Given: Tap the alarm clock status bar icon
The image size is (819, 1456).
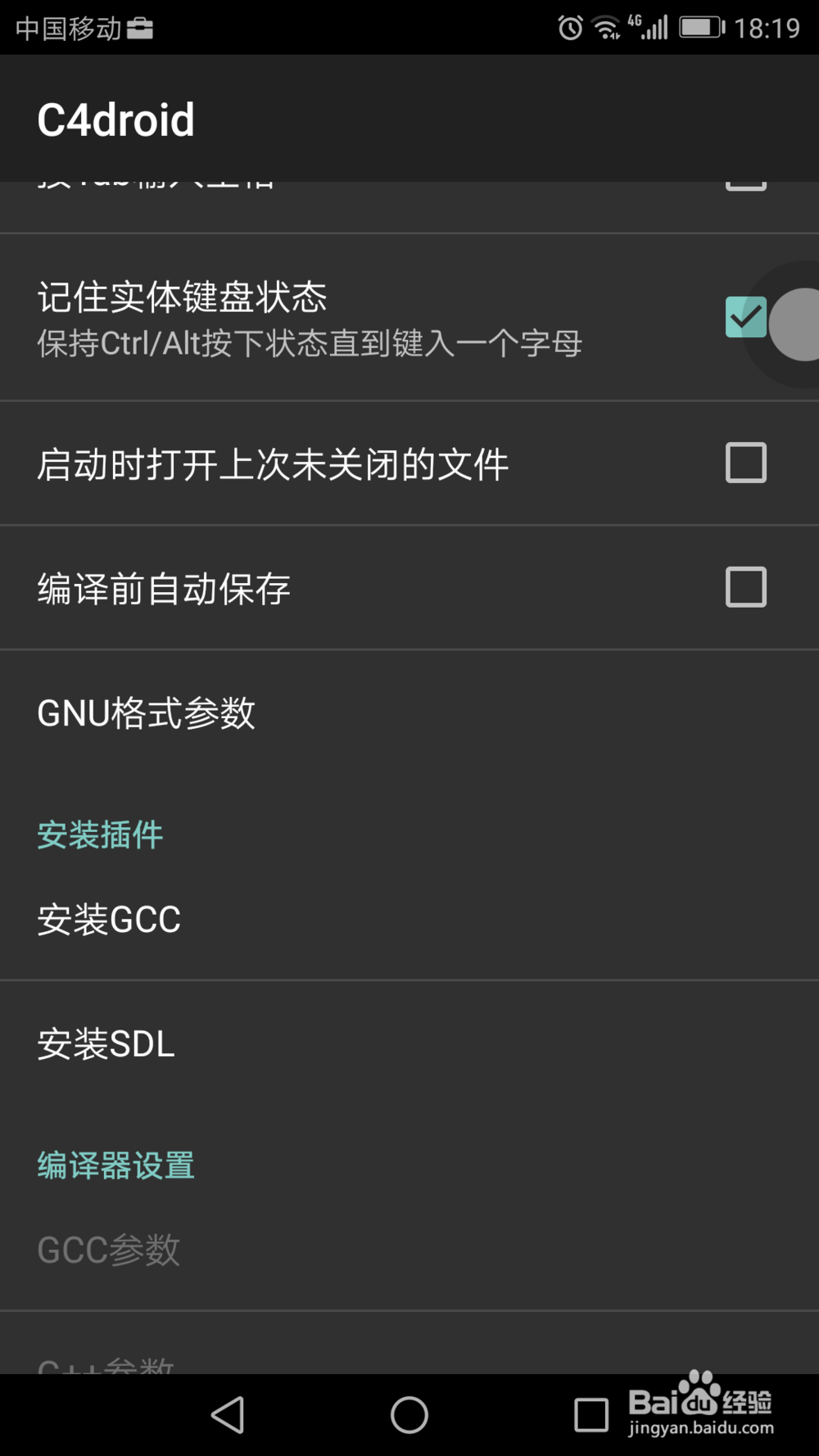Looking at the screenshot, I should click(568, 26).
